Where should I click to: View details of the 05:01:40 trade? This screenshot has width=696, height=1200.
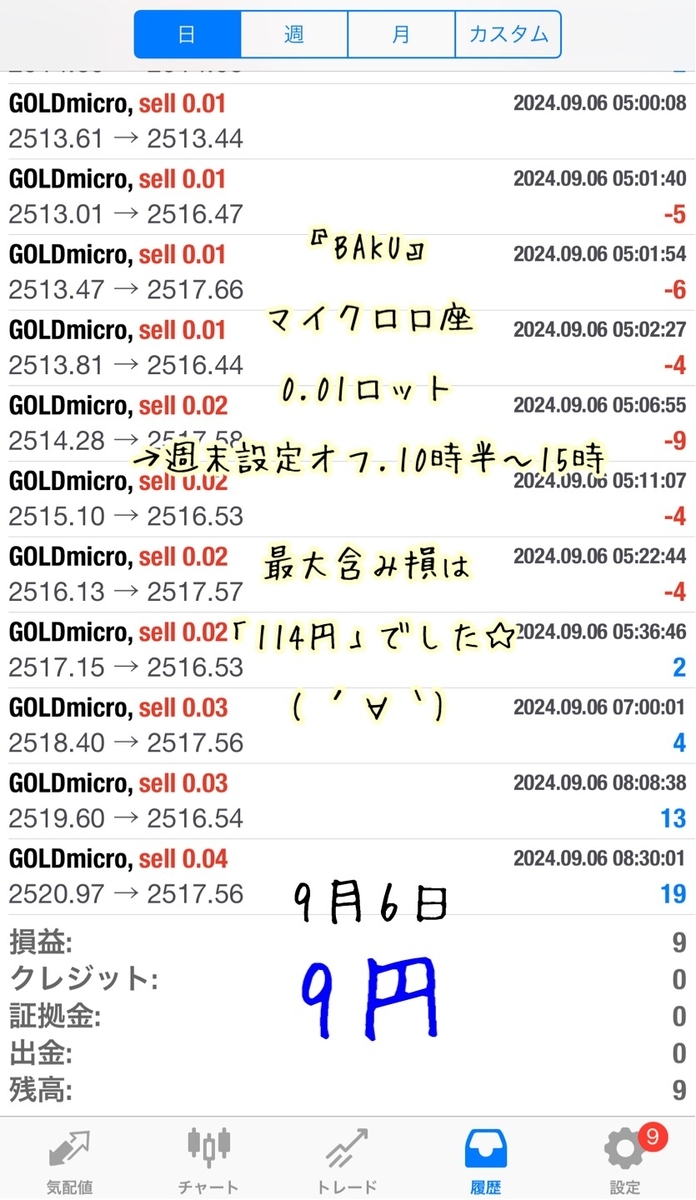(x=348, y=196)
